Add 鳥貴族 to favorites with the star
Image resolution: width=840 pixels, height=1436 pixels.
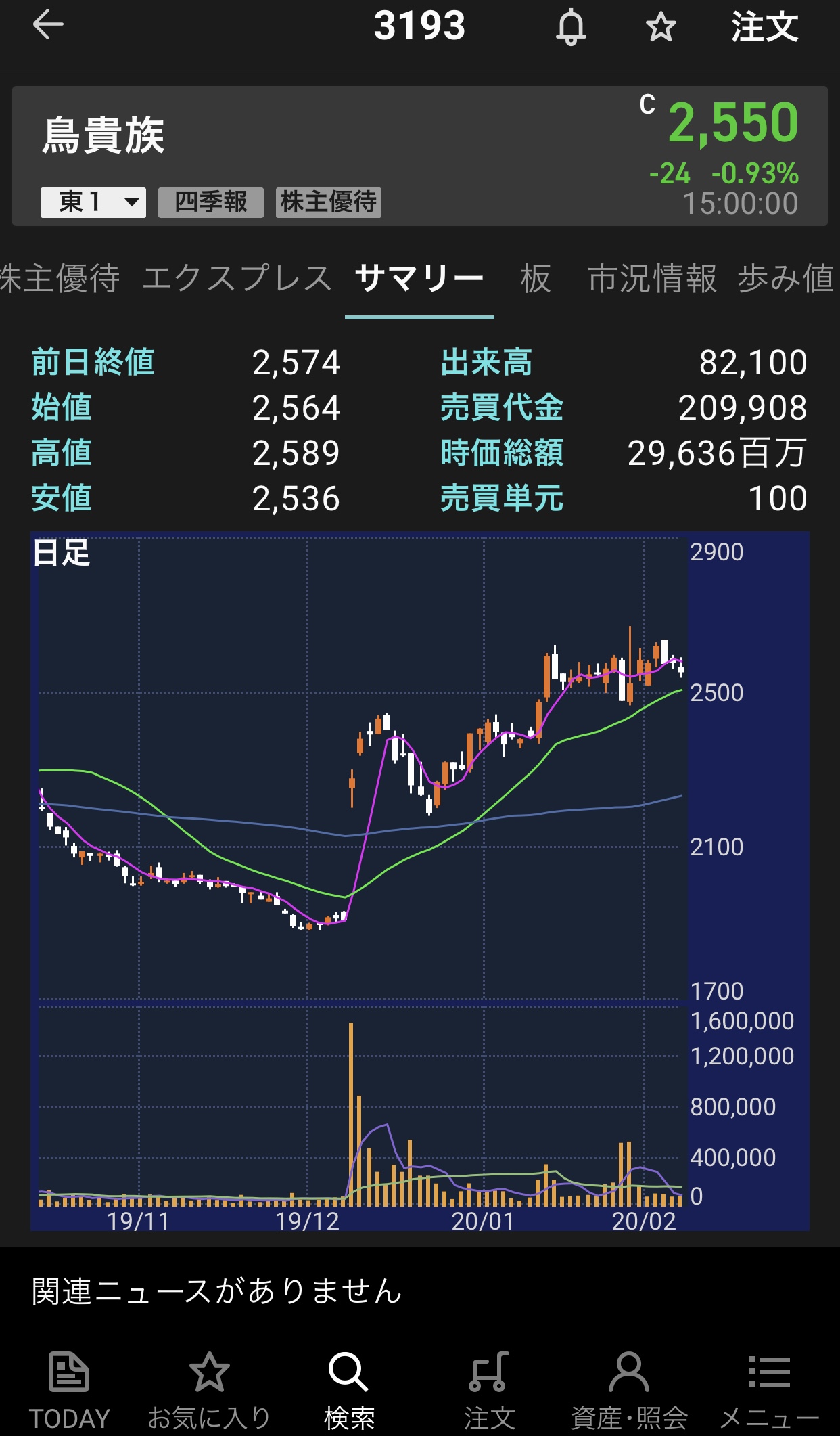pyautogui.click(x=661, y=27)
